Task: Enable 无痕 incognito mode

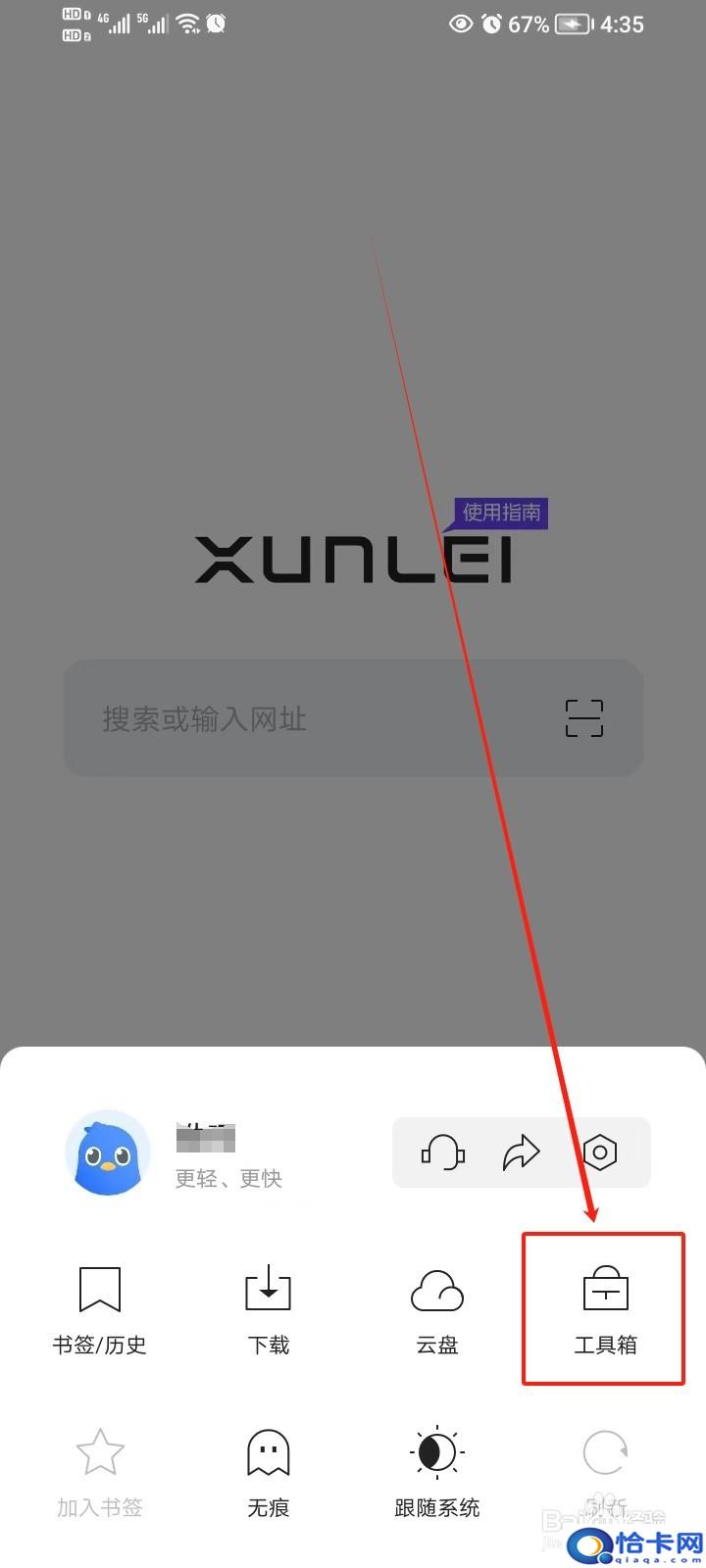Action: click(x=269, y=1472)
